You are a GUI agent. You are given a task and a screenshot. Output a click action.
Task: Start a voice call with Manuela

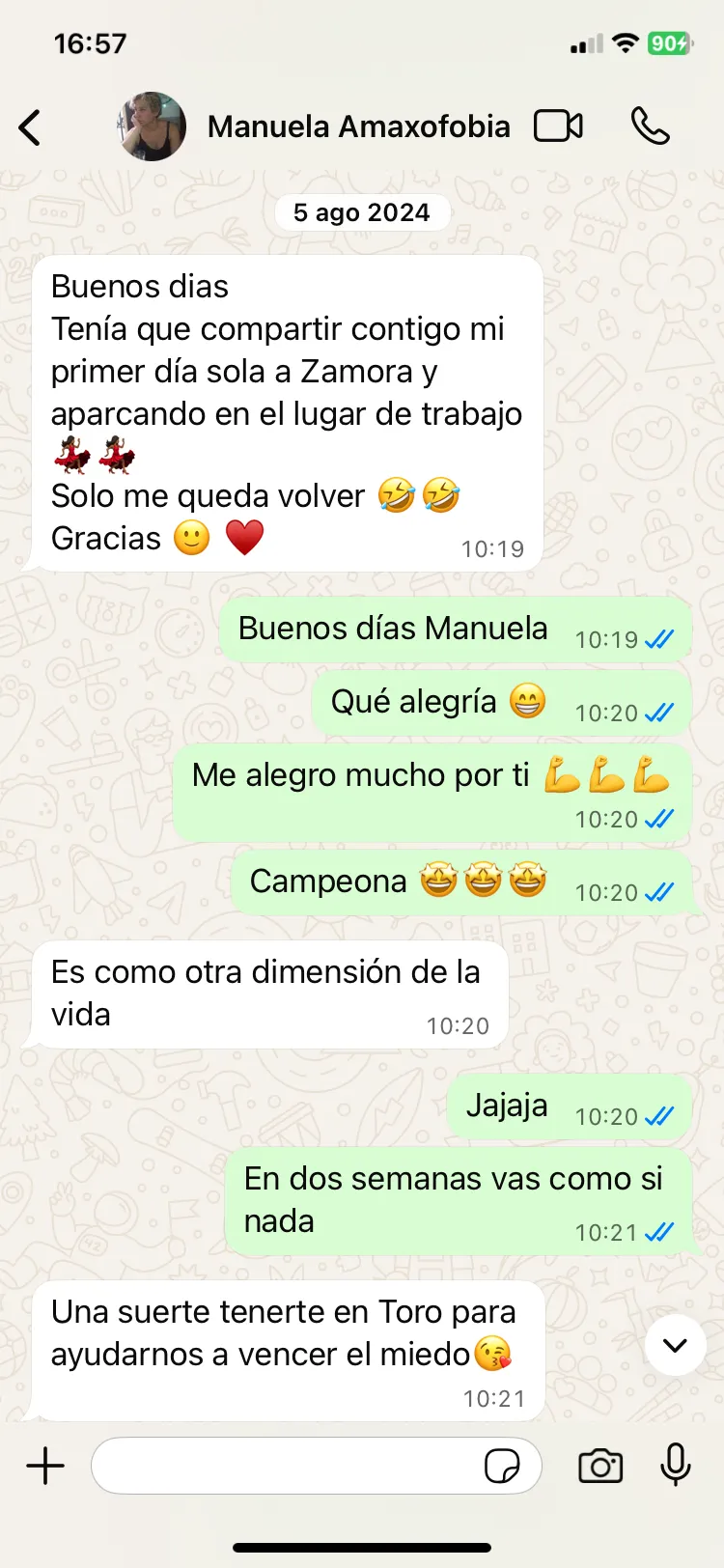650,126
